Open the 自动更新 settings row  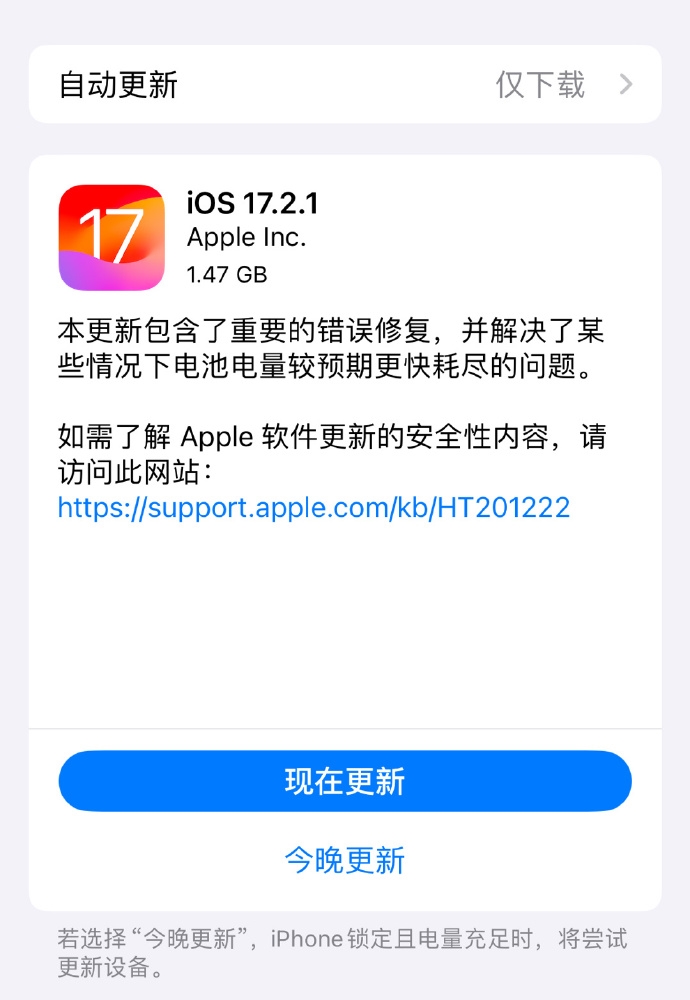[345, 84]
